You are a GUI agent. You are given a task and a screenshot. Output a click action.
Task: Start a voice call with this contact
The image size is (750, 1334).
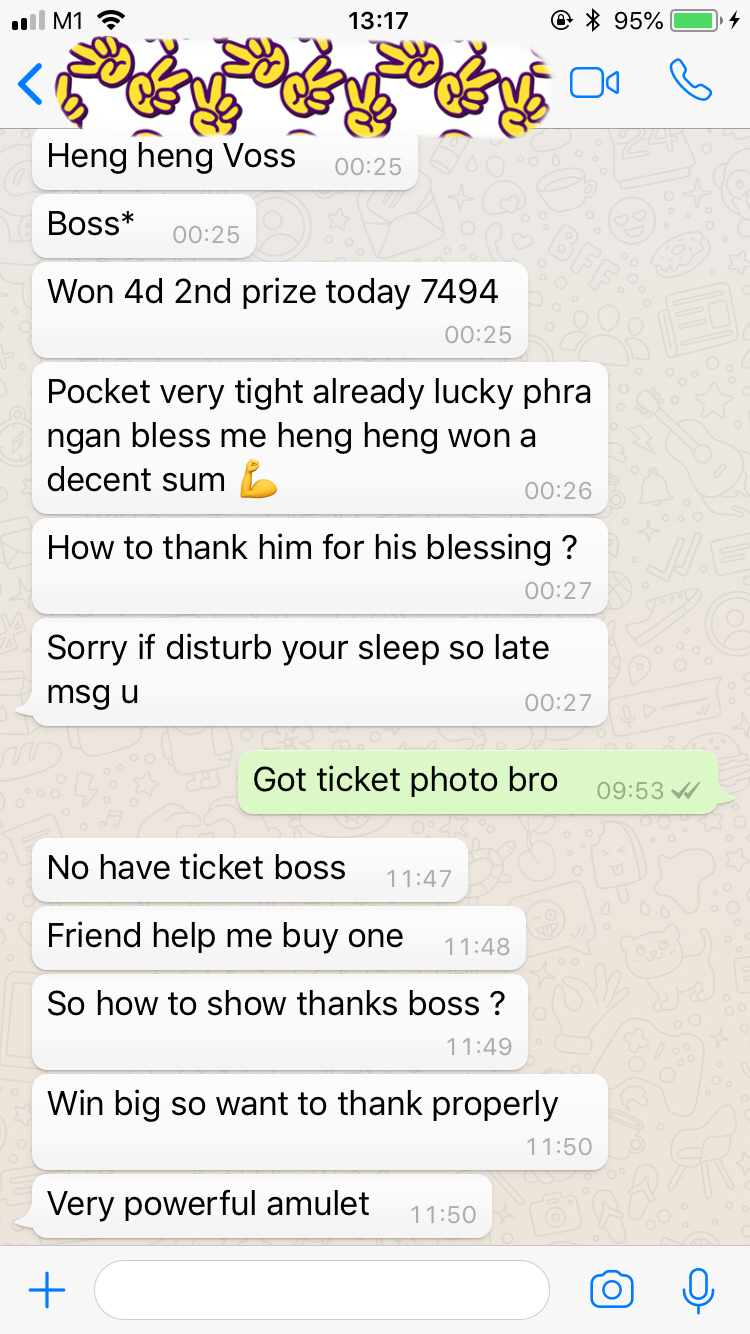pos(690,82)
